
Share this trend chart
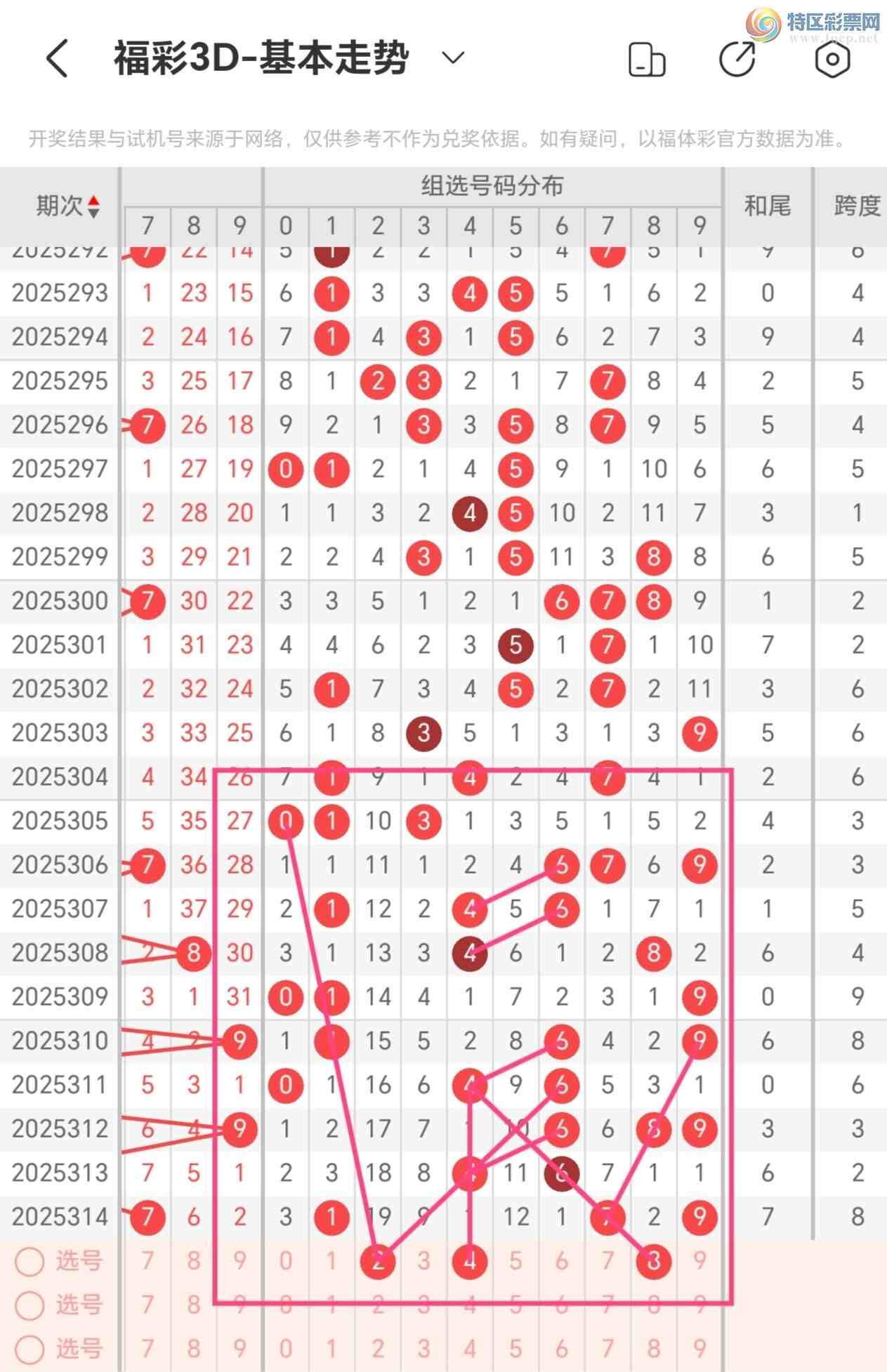pos(737,59)
